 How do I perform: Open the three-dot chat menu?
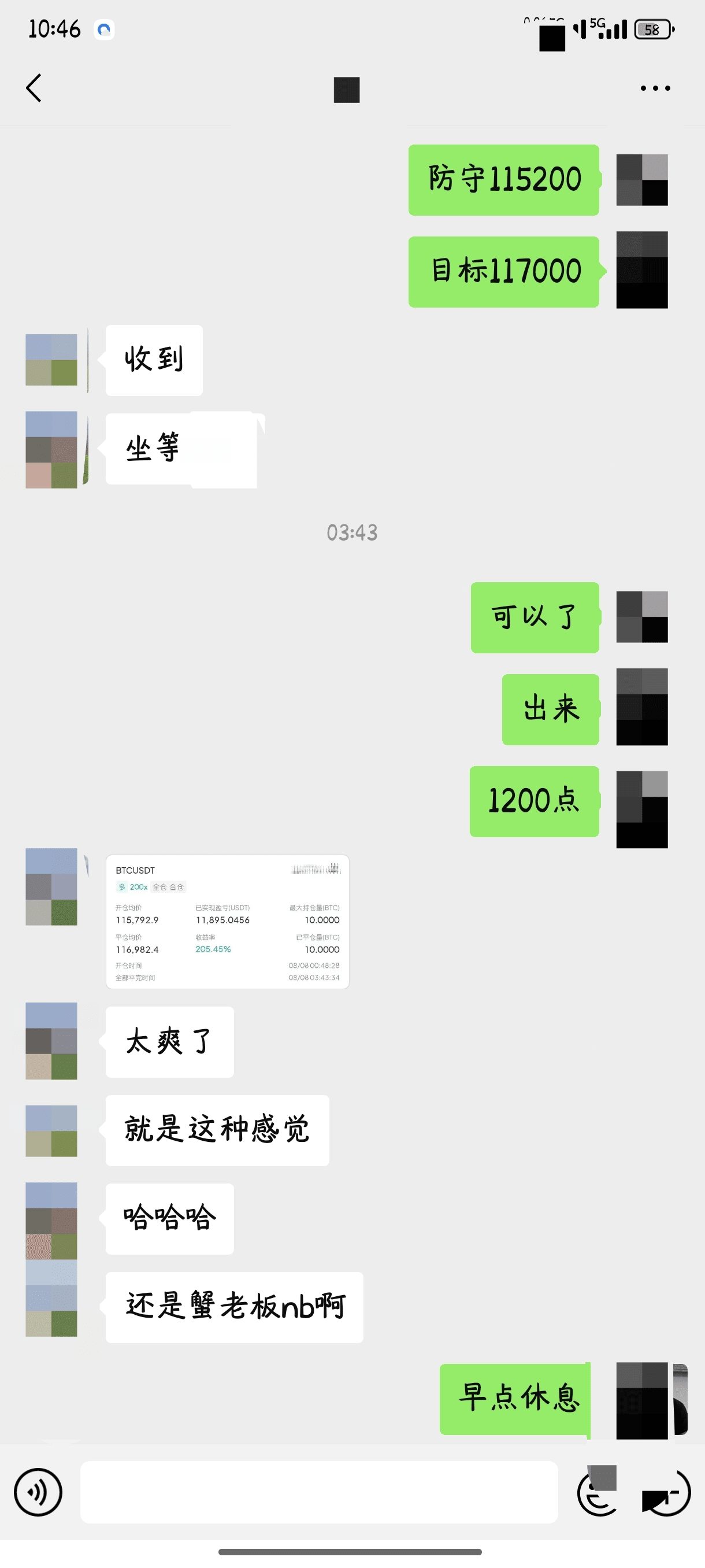pos(655,88)
